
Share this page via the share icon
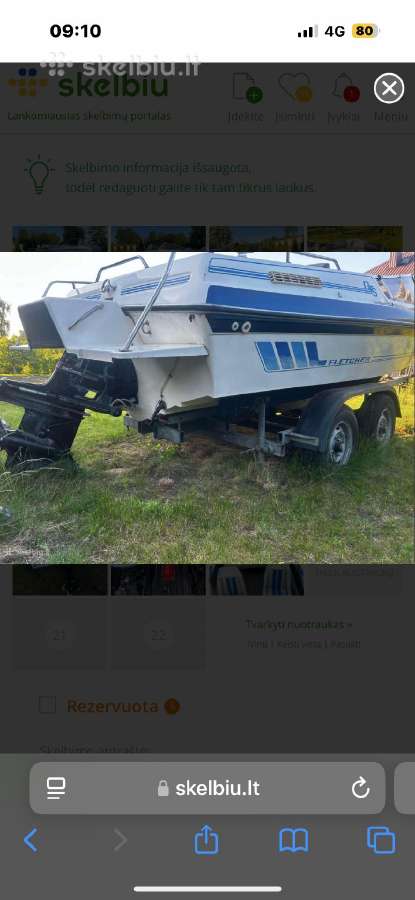(x=206, y=840)
